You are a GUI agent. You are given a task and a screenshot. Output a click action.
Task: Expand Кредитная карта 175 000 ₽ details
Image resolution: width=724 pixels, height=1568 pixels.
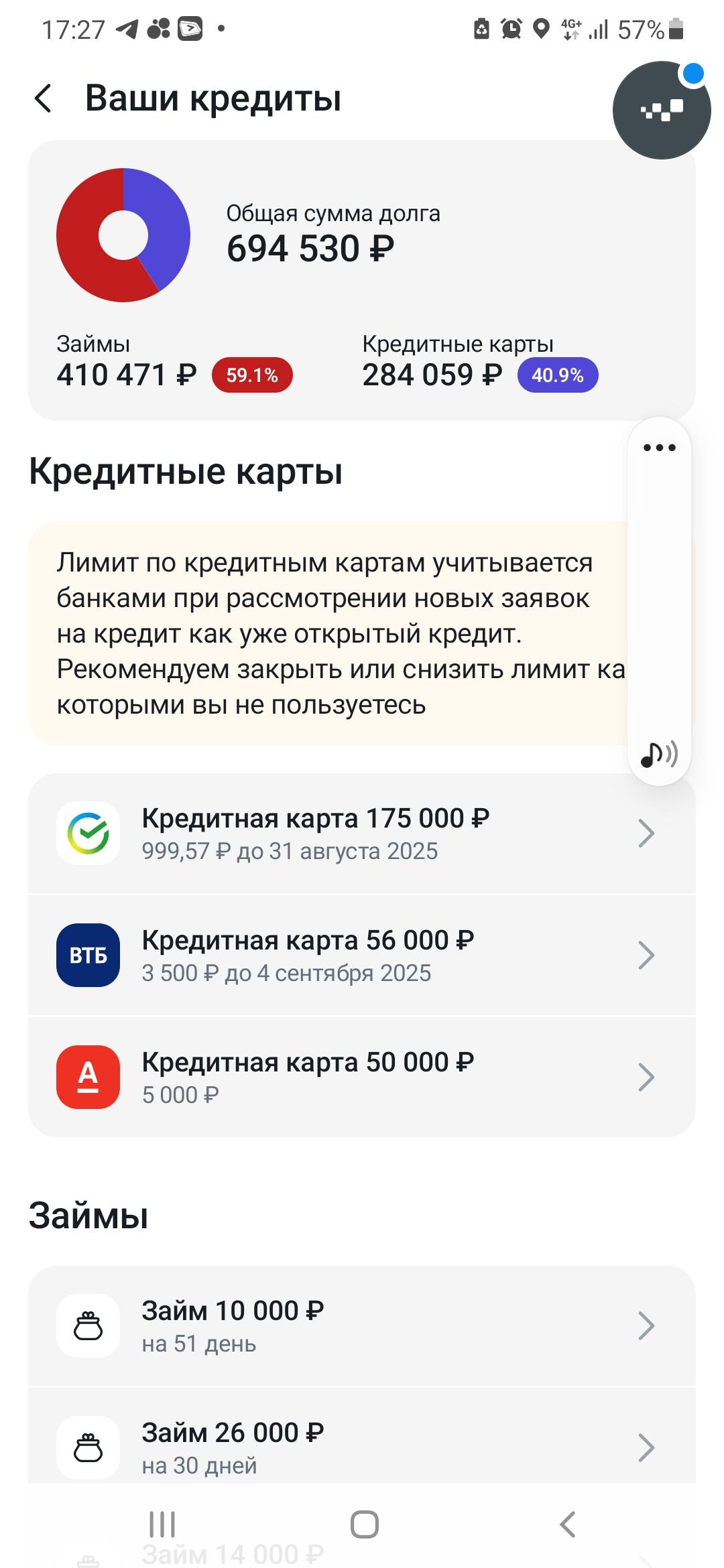click(x=362, y=833)
